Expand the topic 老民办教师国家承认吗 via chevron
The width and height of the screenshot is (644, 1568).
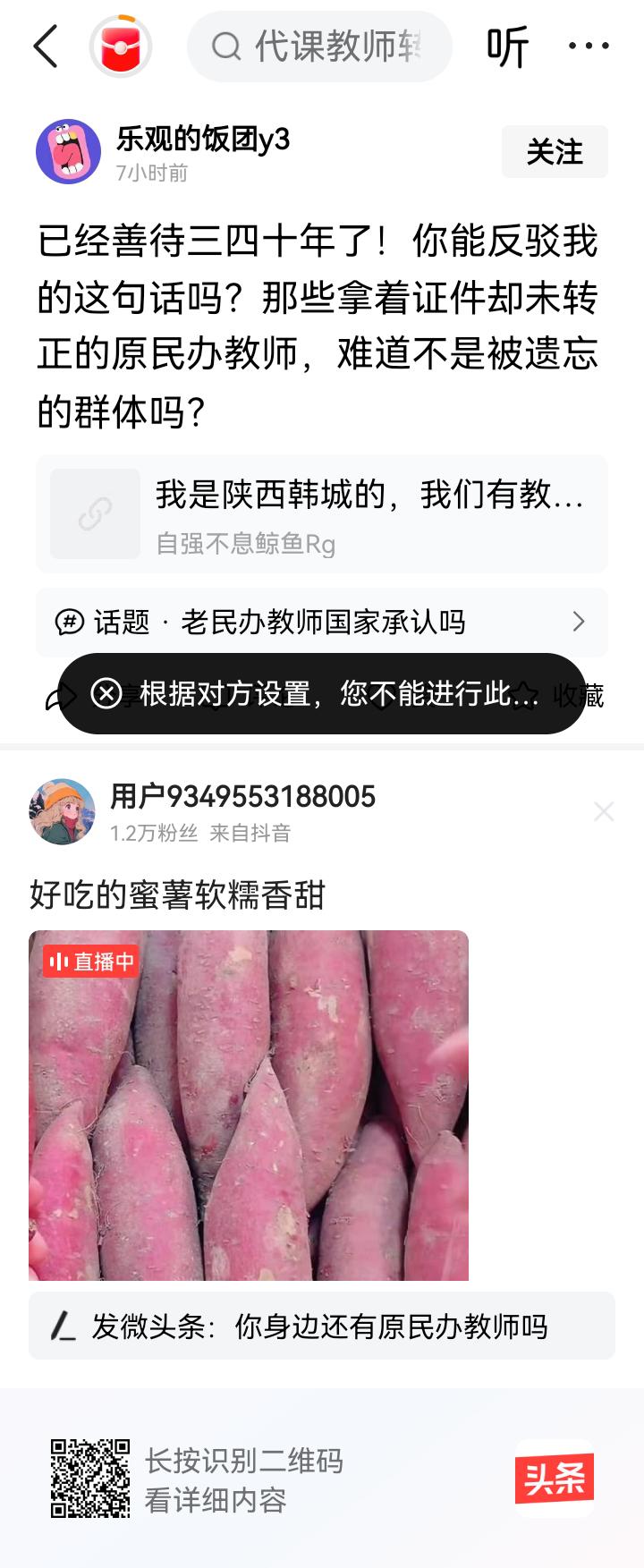578,623
